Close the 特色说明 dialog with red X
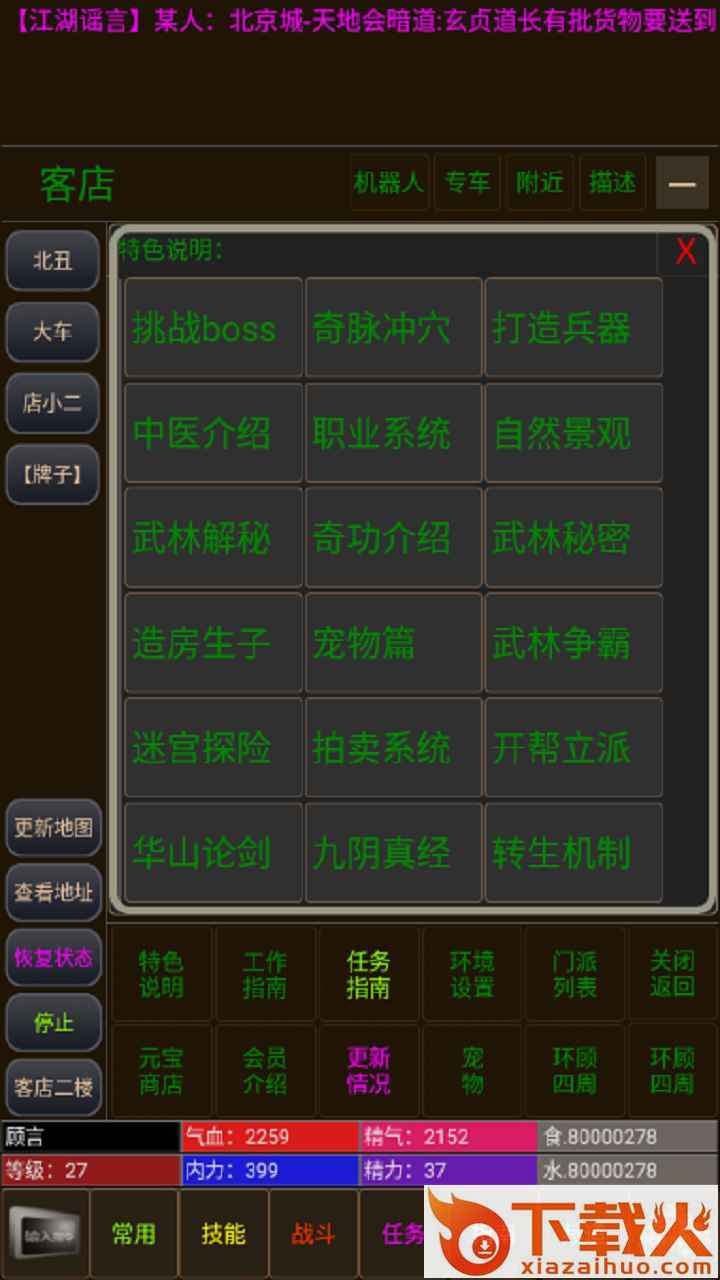This screenshot has height=1280, width=720. click(x=685, y=252)
